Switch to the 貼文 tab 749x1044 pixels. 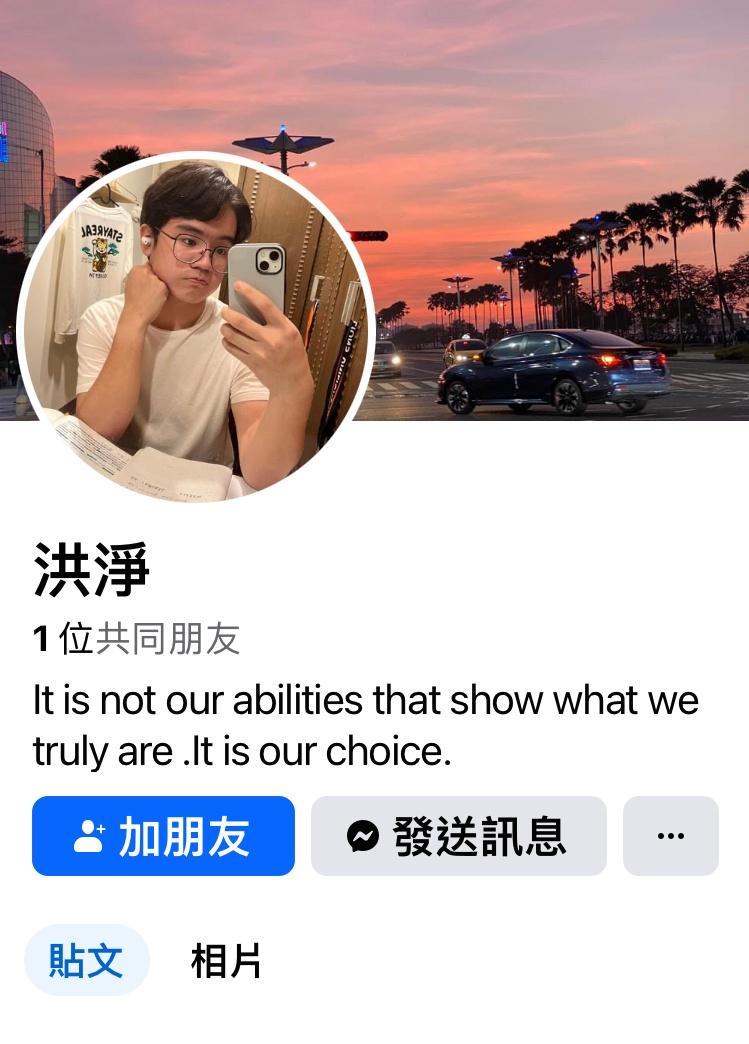[87, 960]
